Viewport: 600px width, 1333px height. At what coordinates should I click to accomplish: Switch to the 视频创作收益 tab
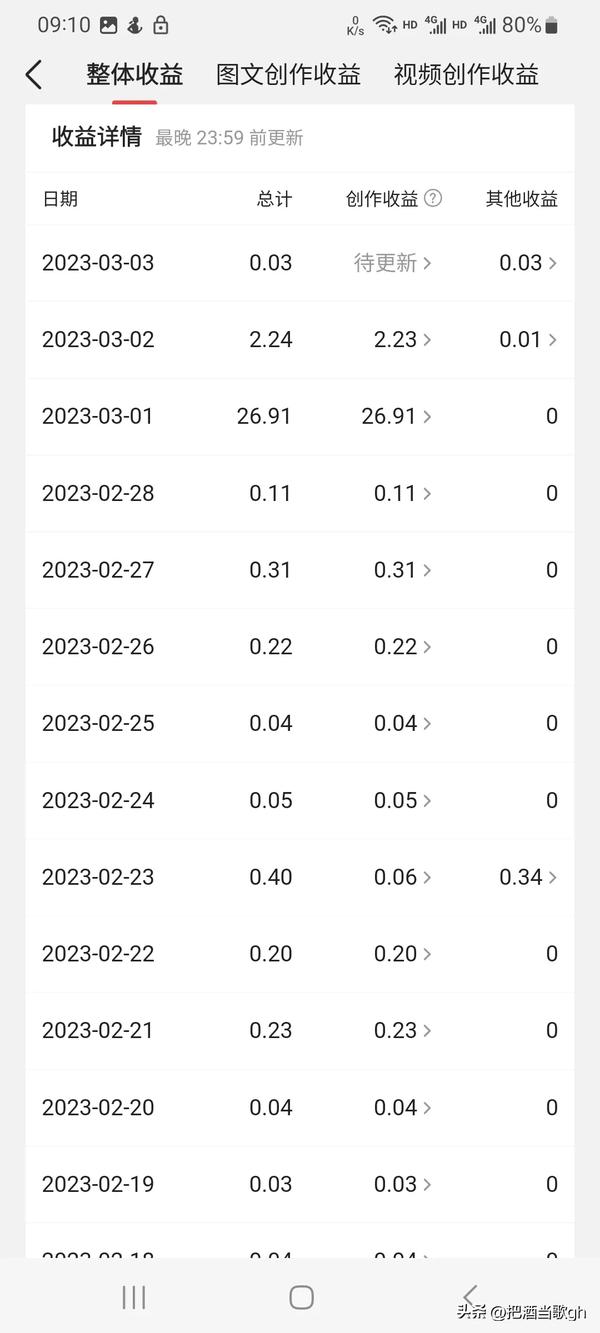(x=466, y=75)
